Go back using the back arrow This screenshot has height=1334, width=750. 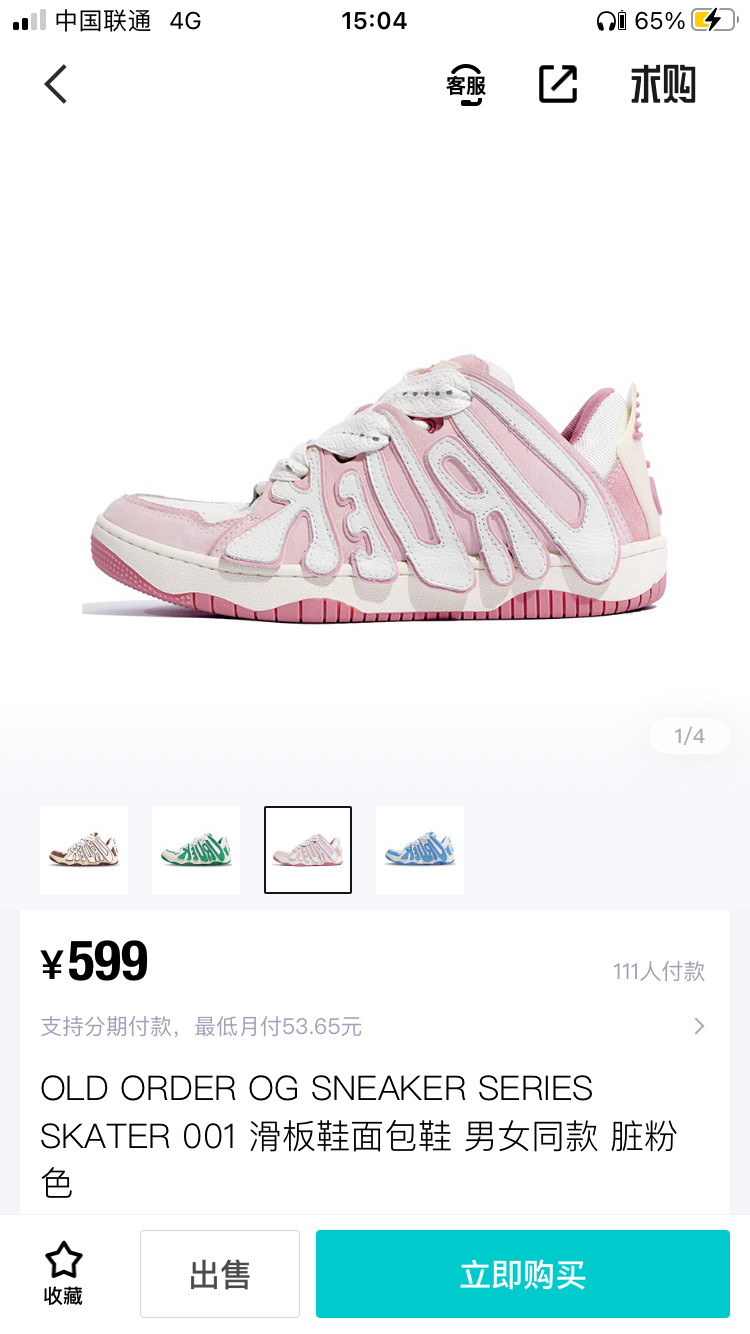coord(56,84)
